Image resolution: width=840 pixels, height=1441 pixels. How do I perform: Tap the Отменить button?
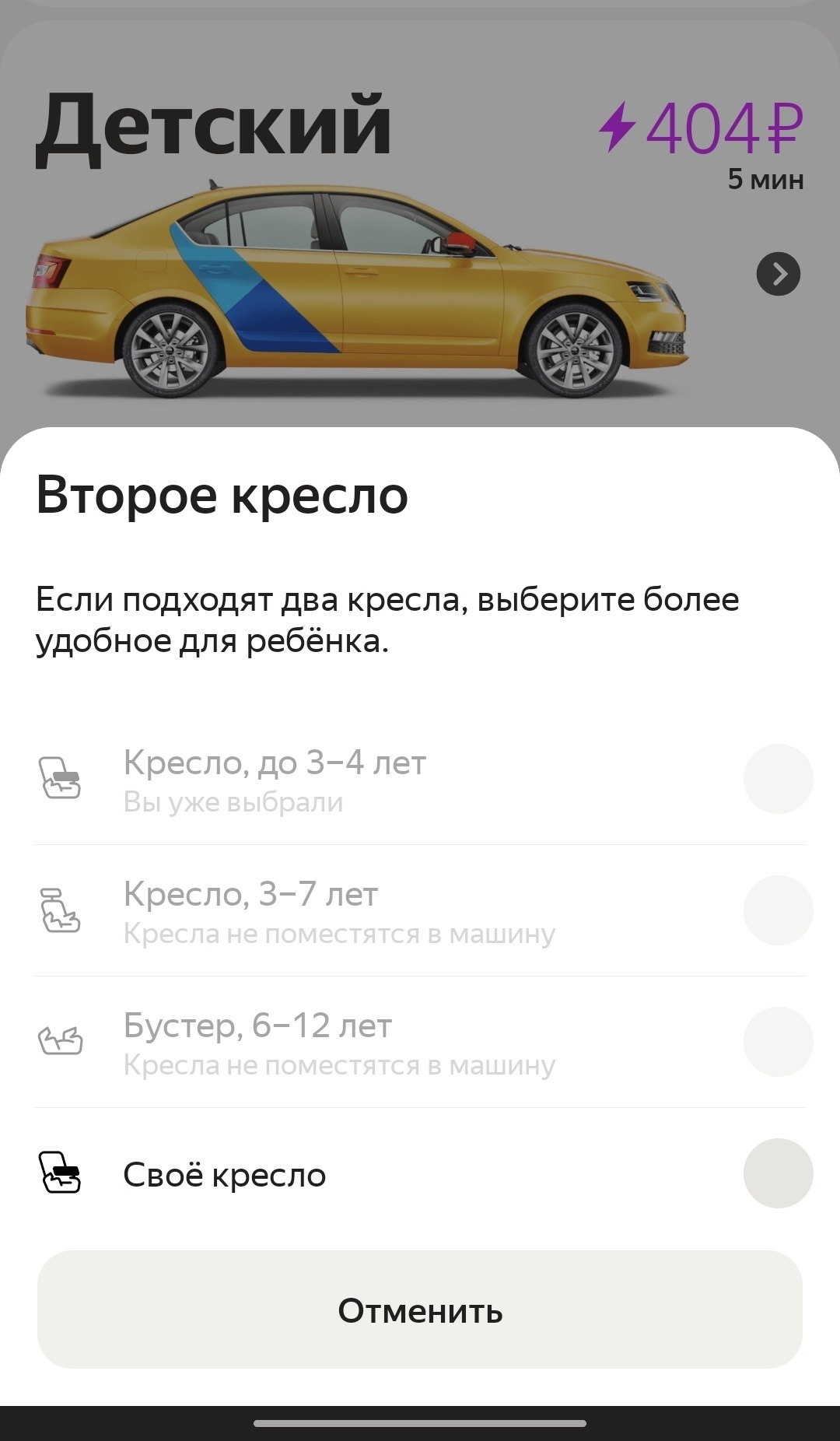click(420, 1310)
